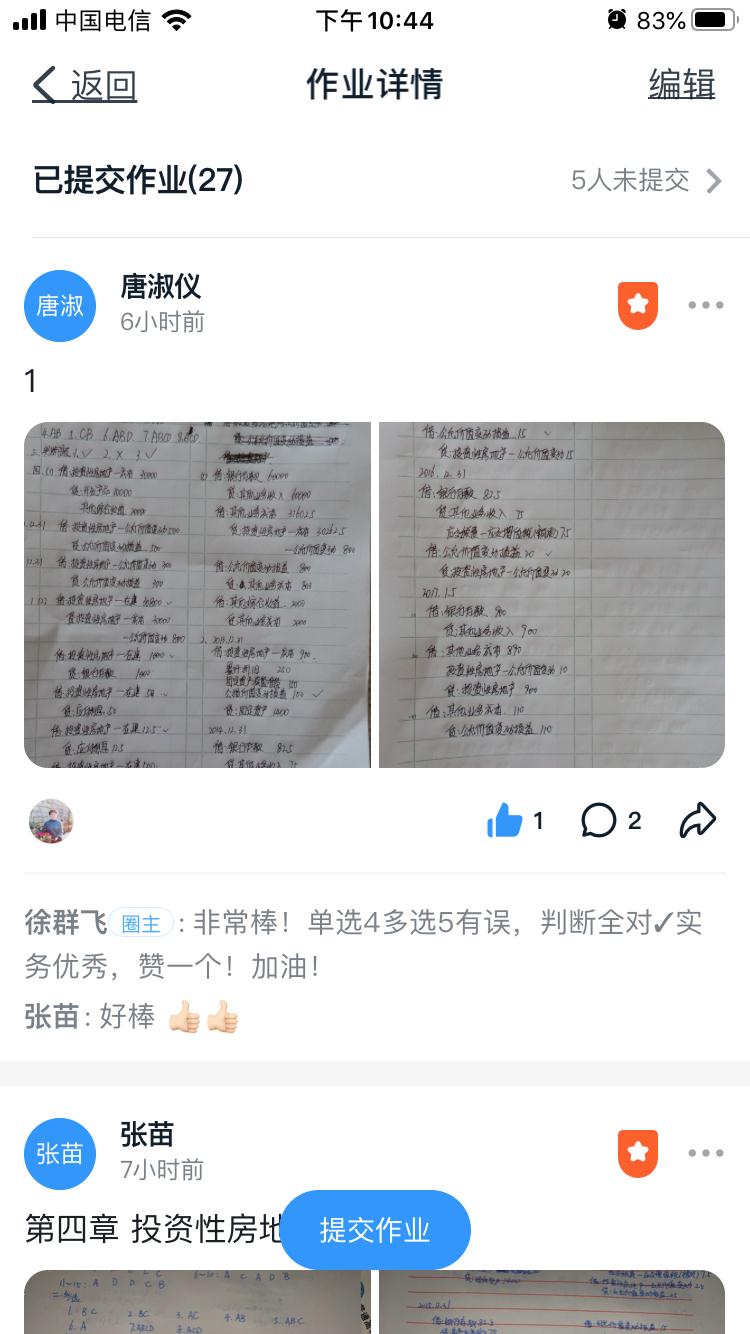This screenshot has width=750, height=1334.
Task: Tap the liker's avatar under 唐淑仪's post
Action: (x=51, y=821)
